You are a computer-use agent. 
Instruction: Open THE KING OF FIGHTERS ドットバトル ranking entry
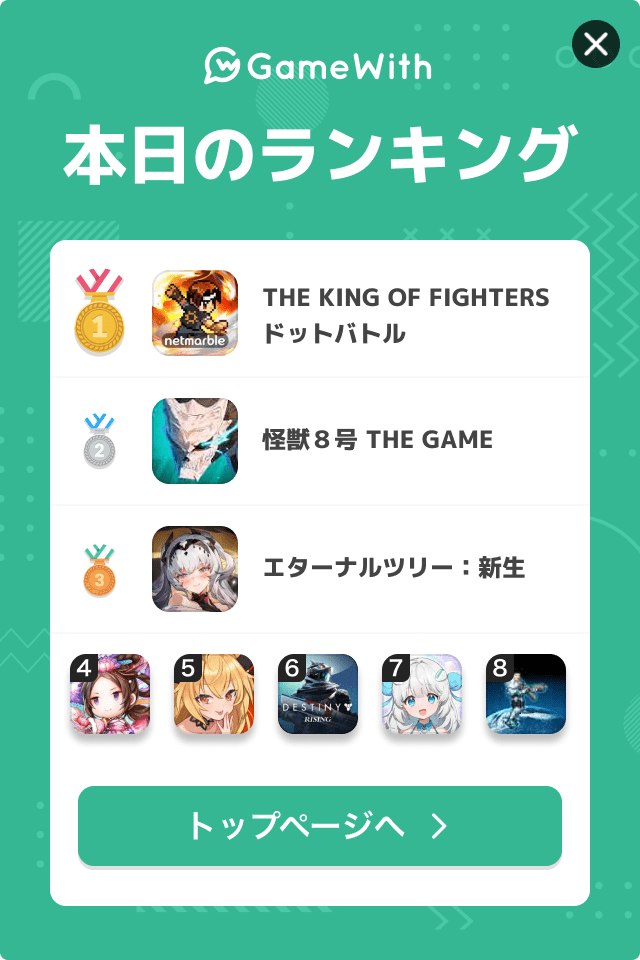click(x=405, y=313)
